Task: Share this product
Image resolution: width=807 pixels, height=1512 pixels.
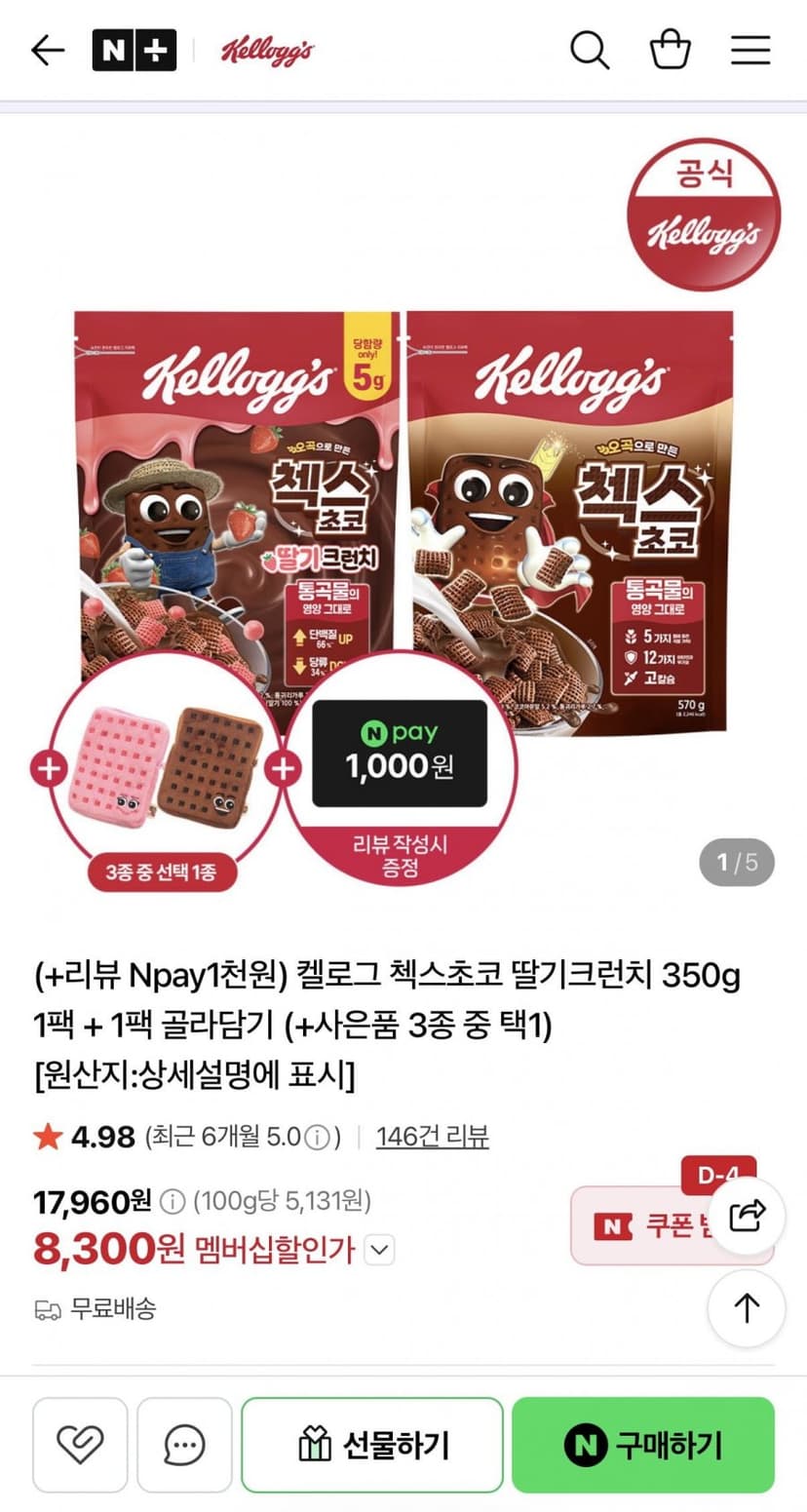Action: (x=747, y=1216)
